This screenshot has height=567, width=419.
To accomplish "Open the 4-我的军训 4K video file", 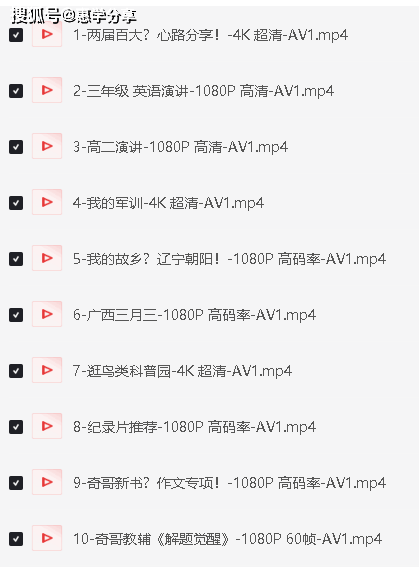I will coord(168,203).
